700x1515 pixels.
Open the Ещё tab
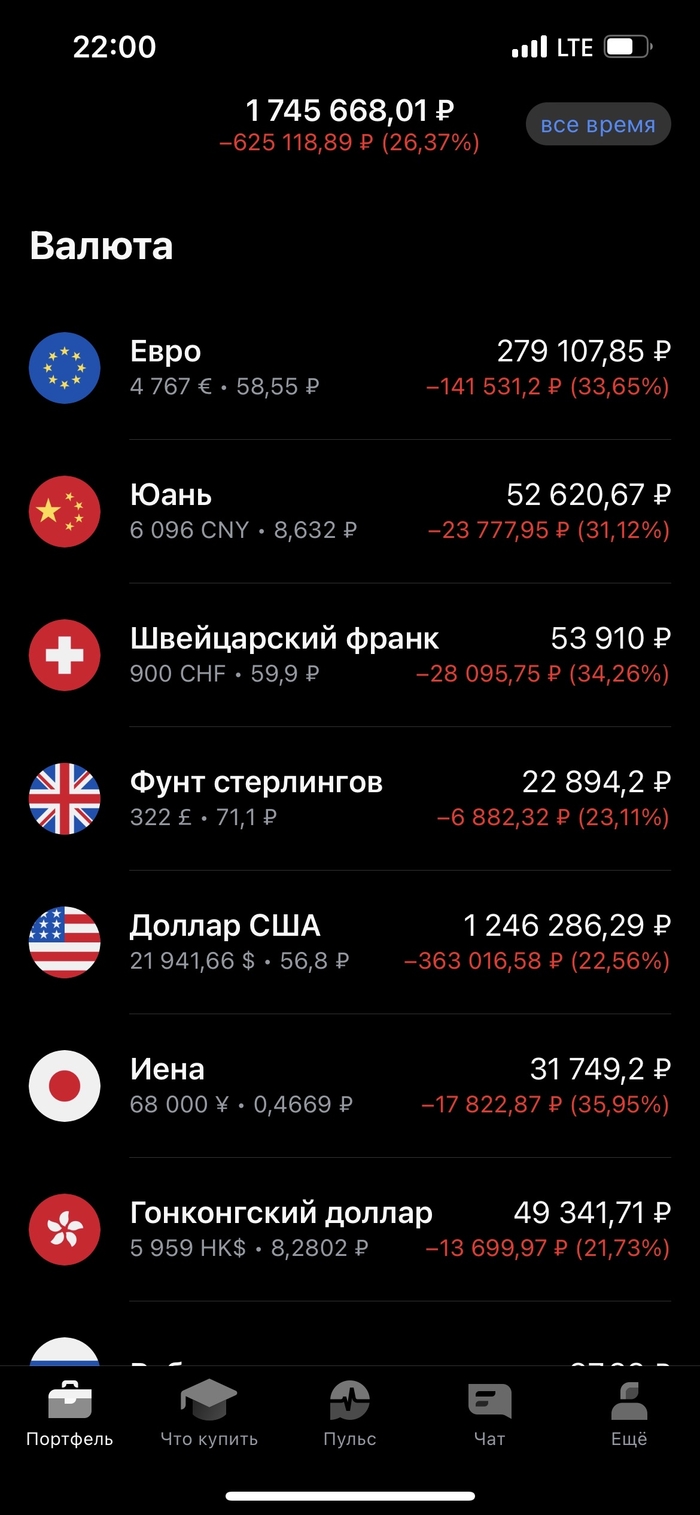(x=630, y=1415)
